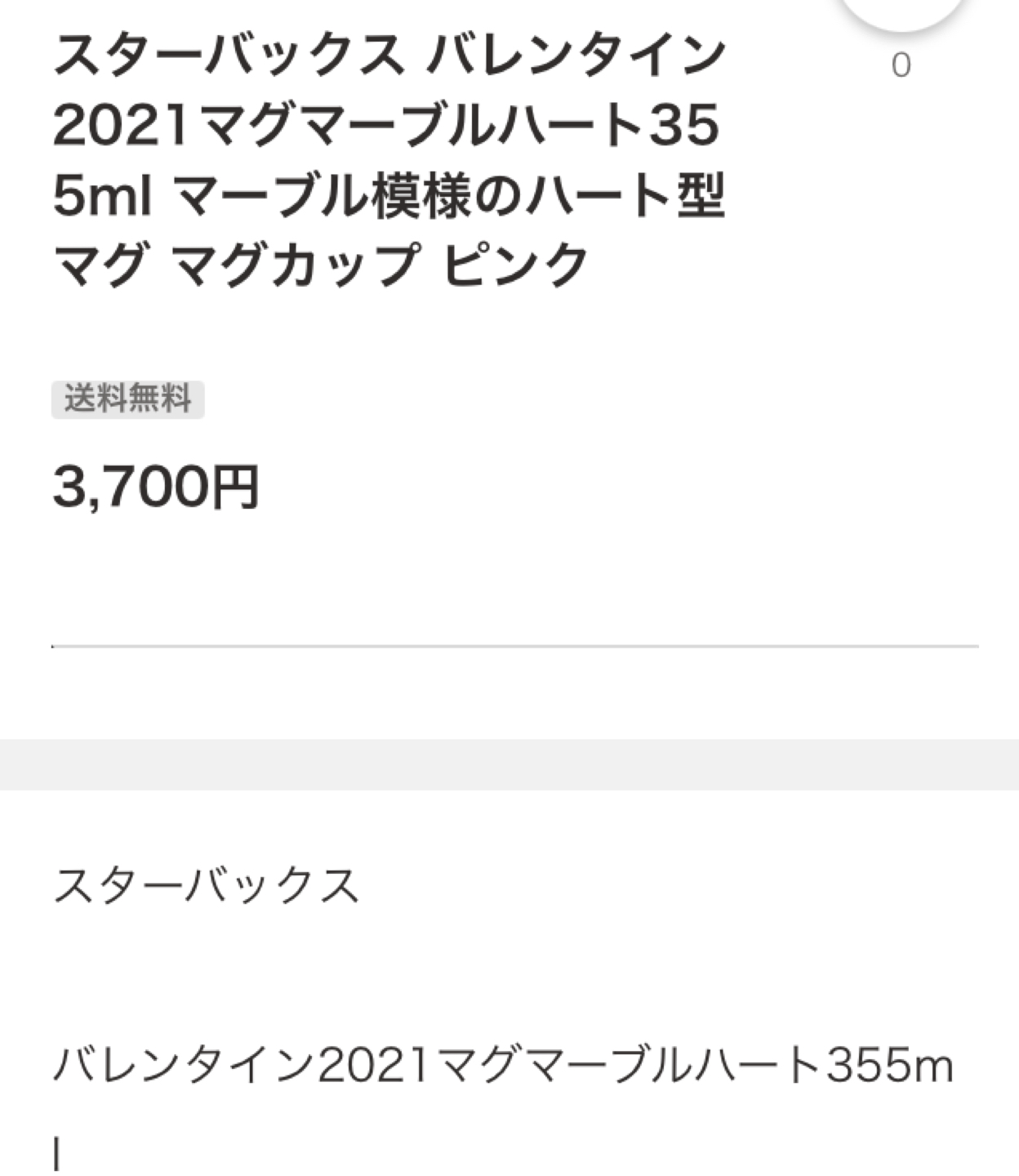
Task: Tap the round like button above the 0 count
Action: point(901,10)
